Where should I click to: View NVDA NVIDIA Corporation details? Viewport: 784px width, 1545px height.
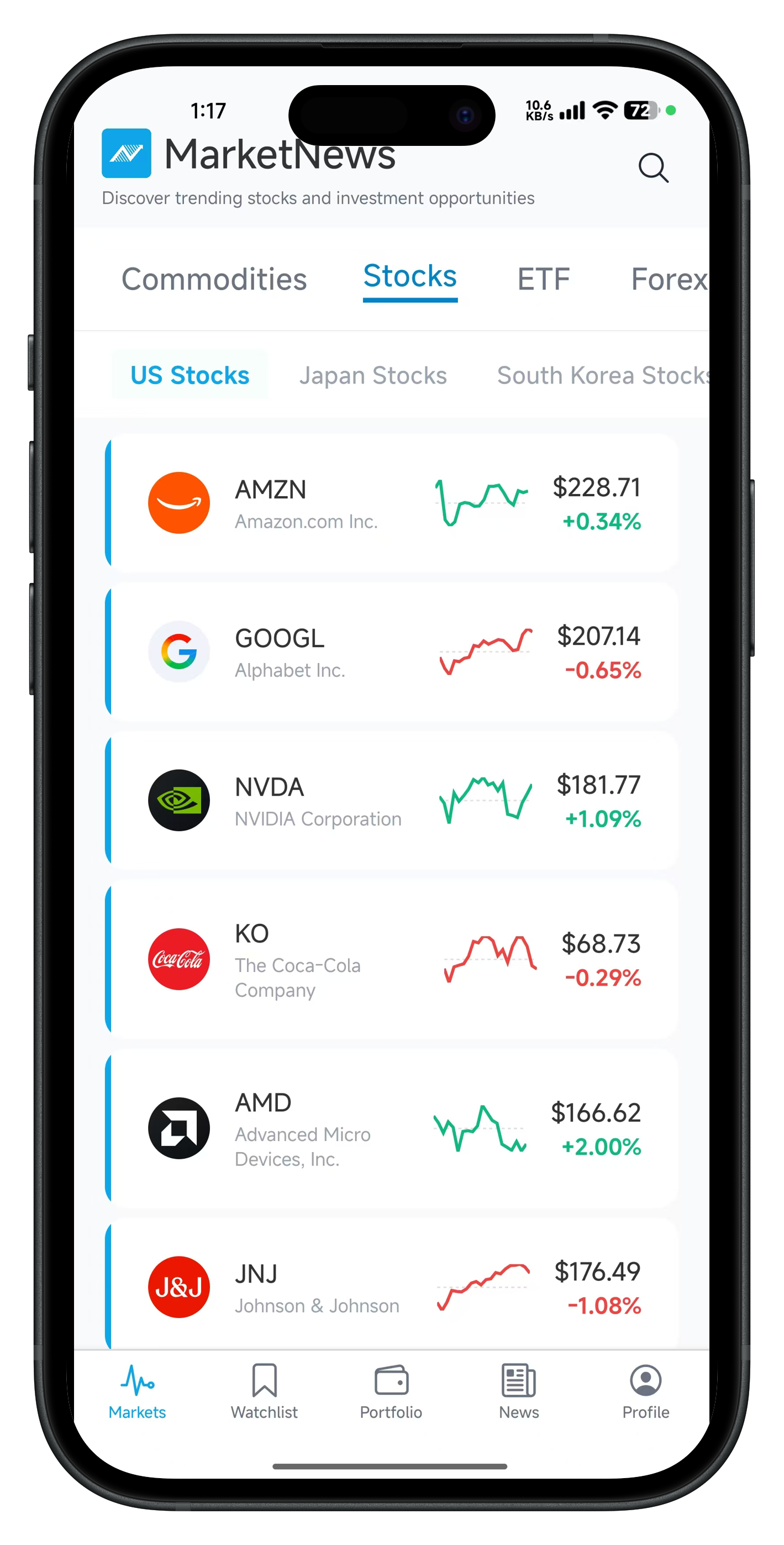393,801
